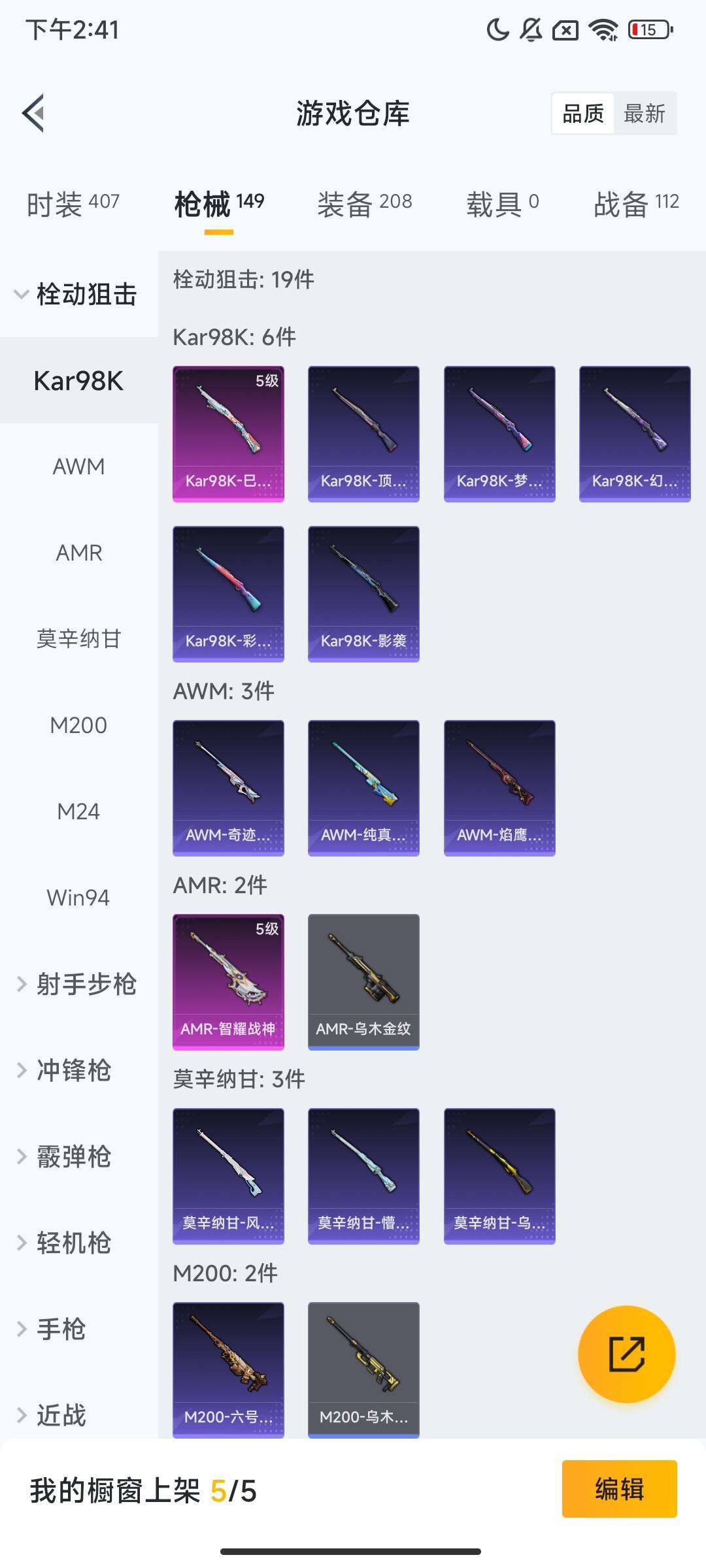The height and width of the screenshot is (1568, 706).
Task: Go back from 游戏仓库 page
Action: (34, 113)
